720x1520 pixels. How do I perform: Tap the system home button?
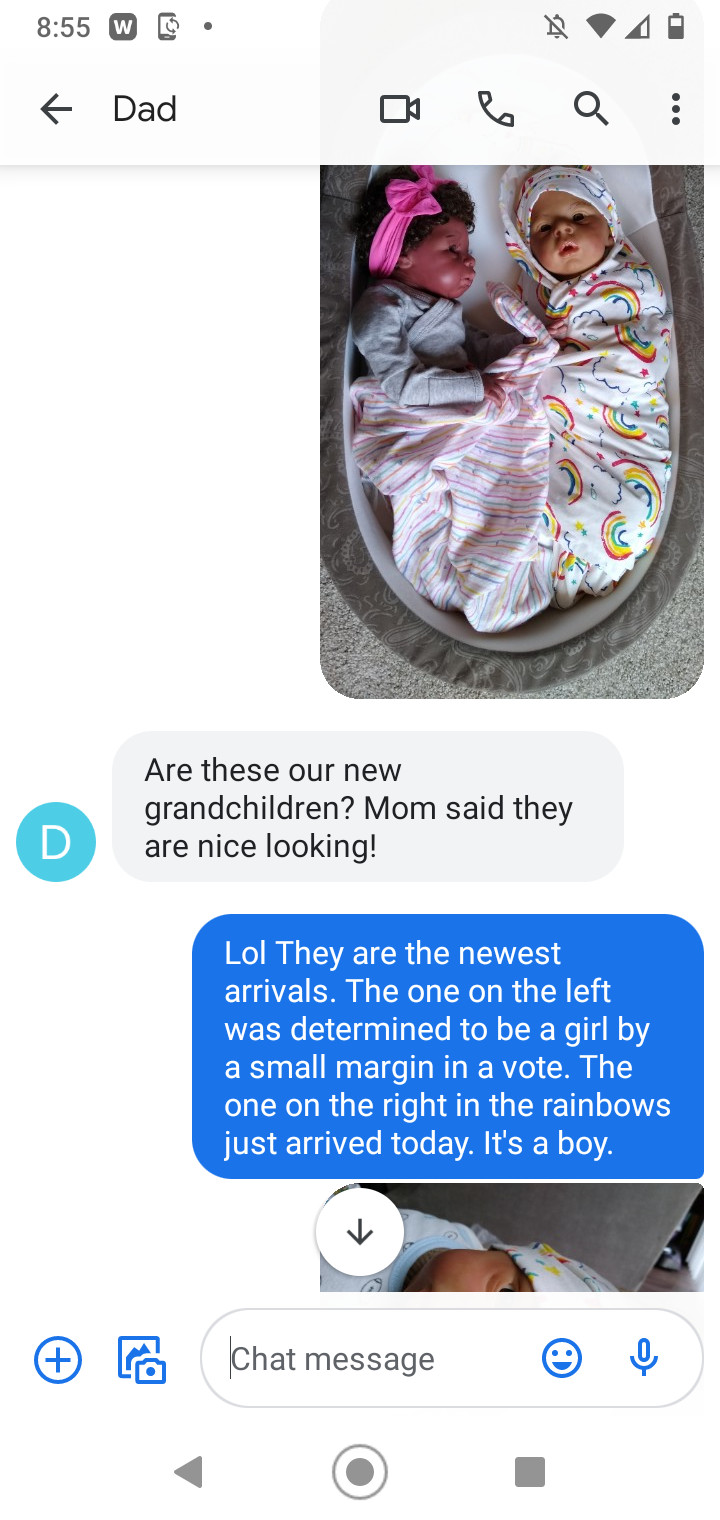tap(360, 1472)
